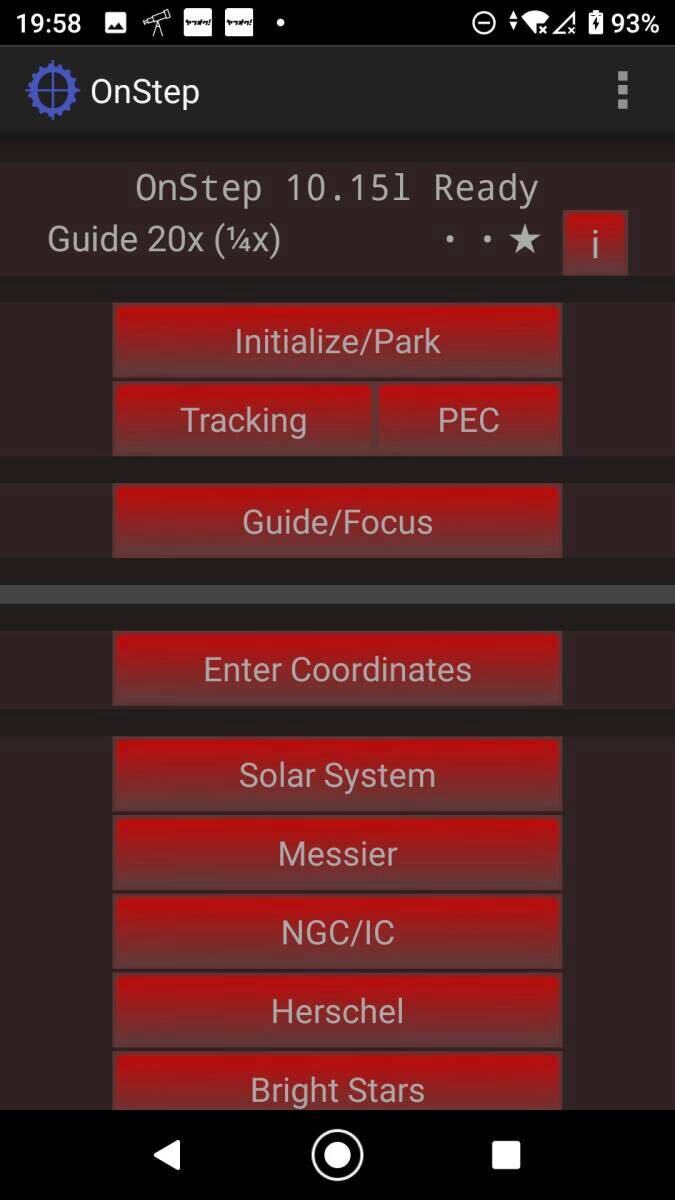Open the Tracking settings
This screenshot has height=1200, width=675.
[243, 420]
